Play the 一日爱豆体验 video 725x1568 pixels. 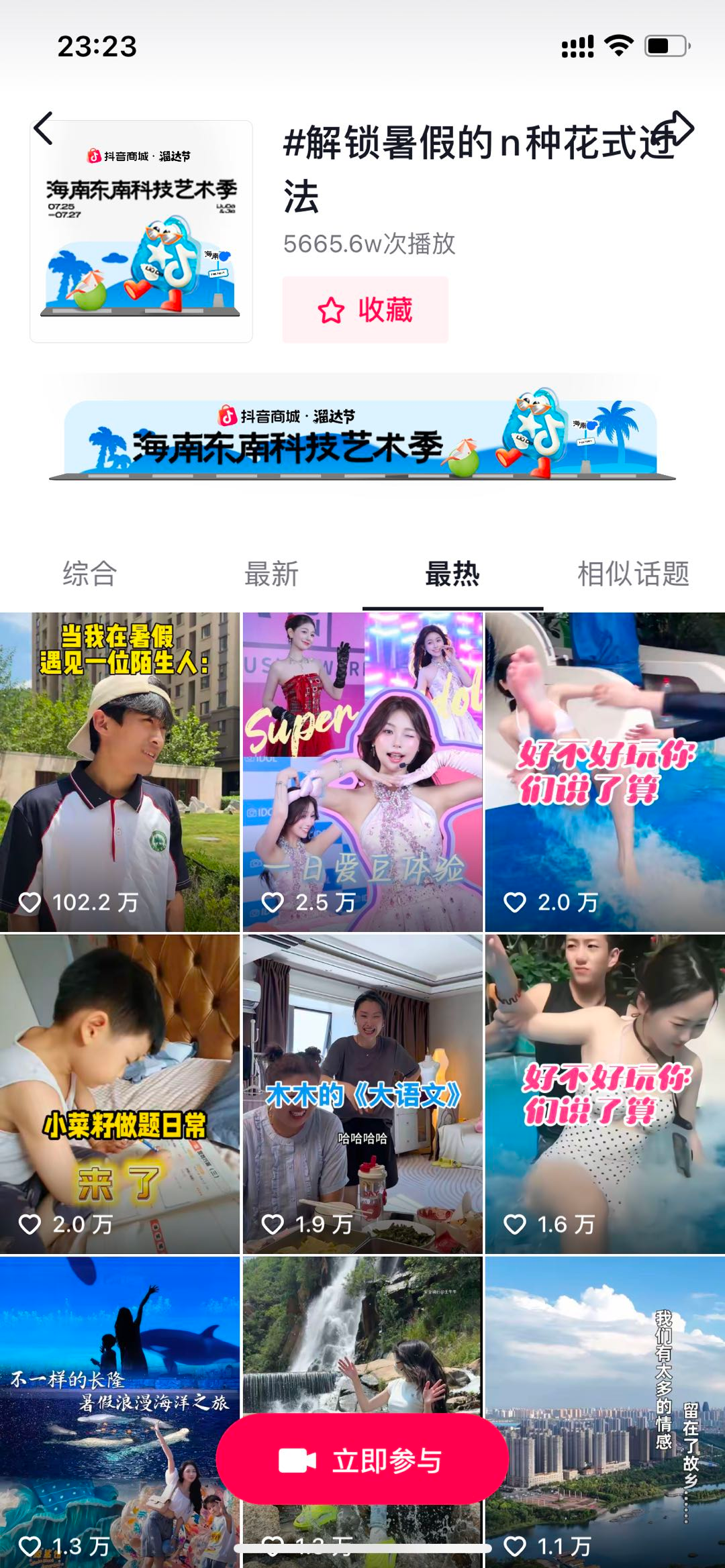[362, 772]
